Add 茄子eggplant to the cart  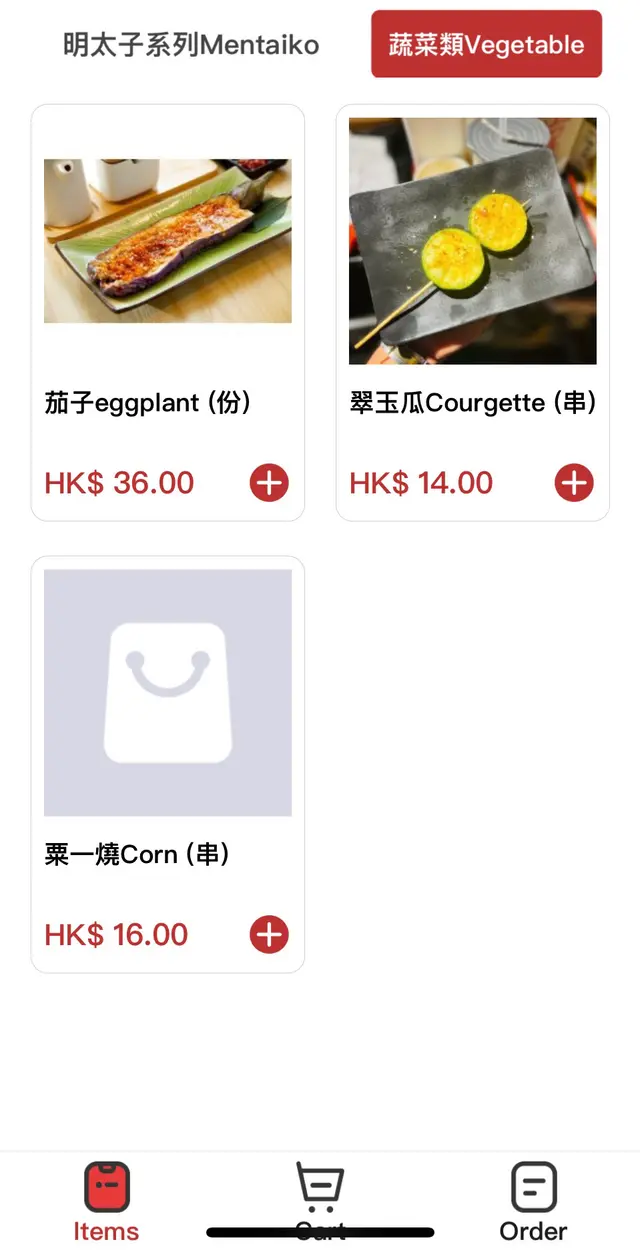269,483
